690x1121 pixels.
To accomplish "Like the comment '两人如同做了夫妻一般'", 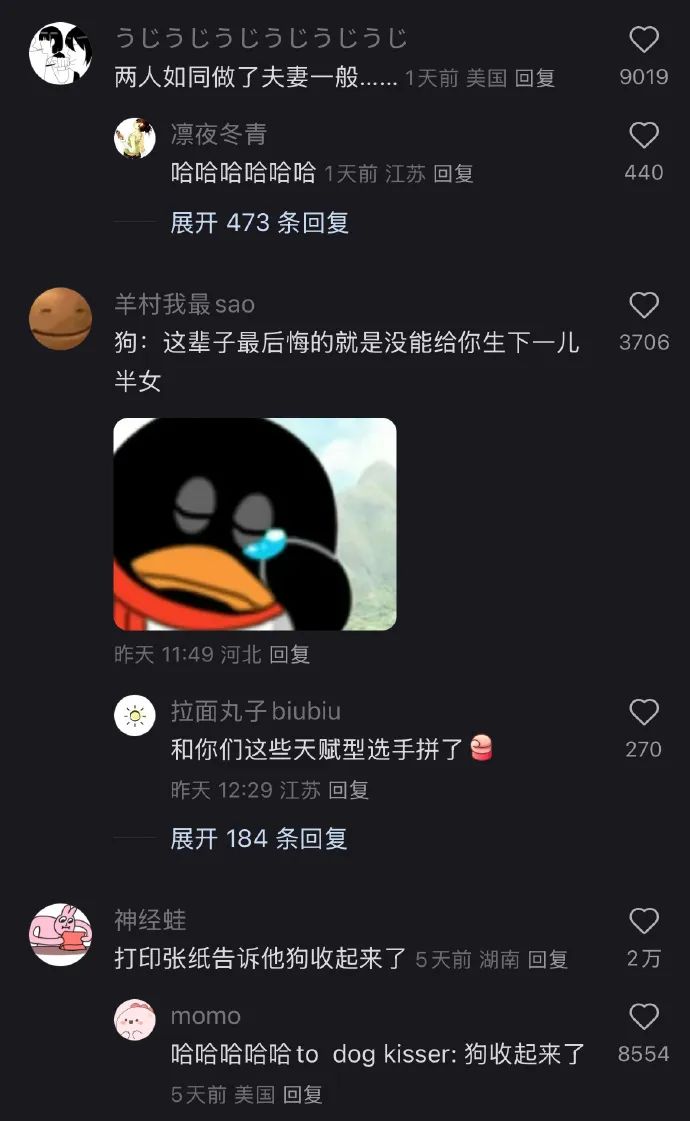I will (644, 39).
